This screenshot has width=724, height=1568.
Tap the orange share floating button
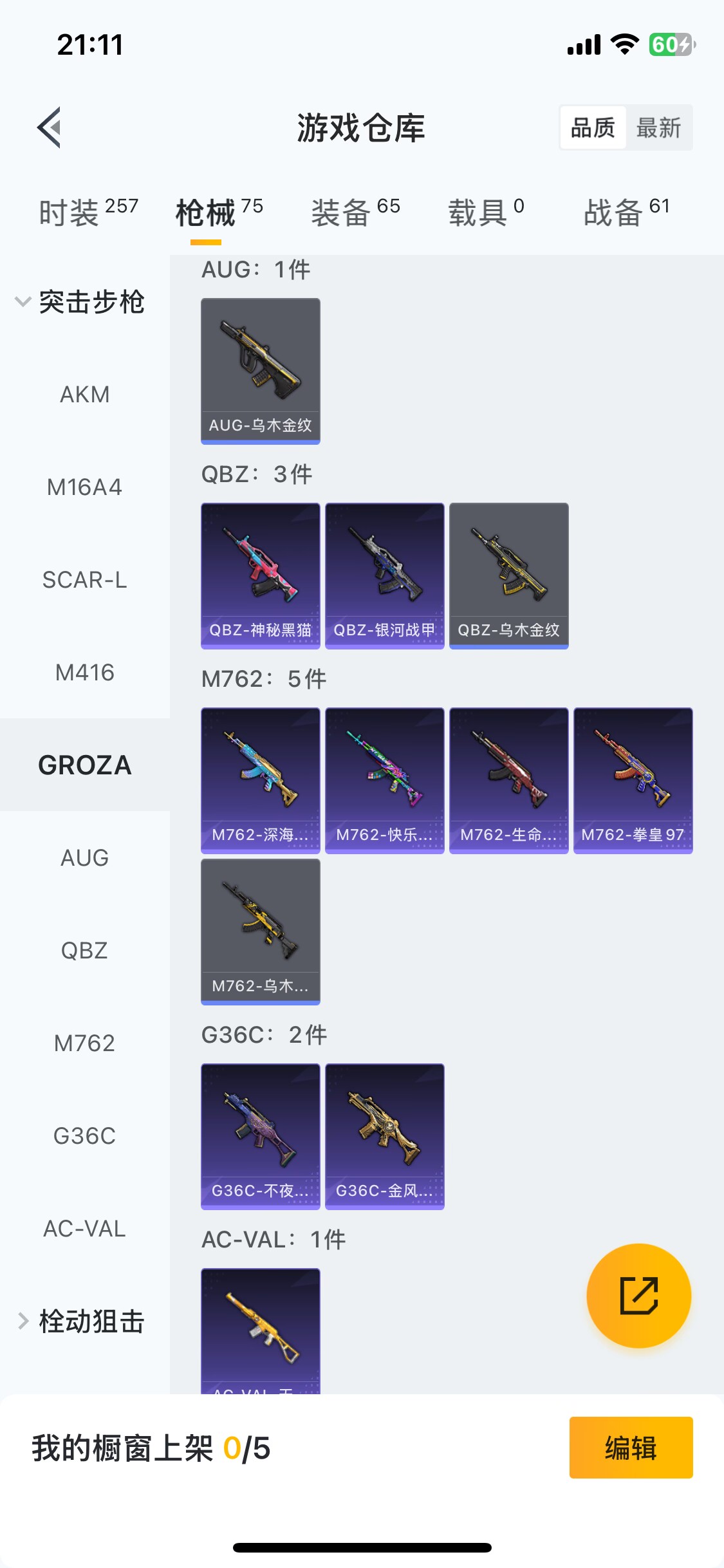click(x=638, y=1295)
